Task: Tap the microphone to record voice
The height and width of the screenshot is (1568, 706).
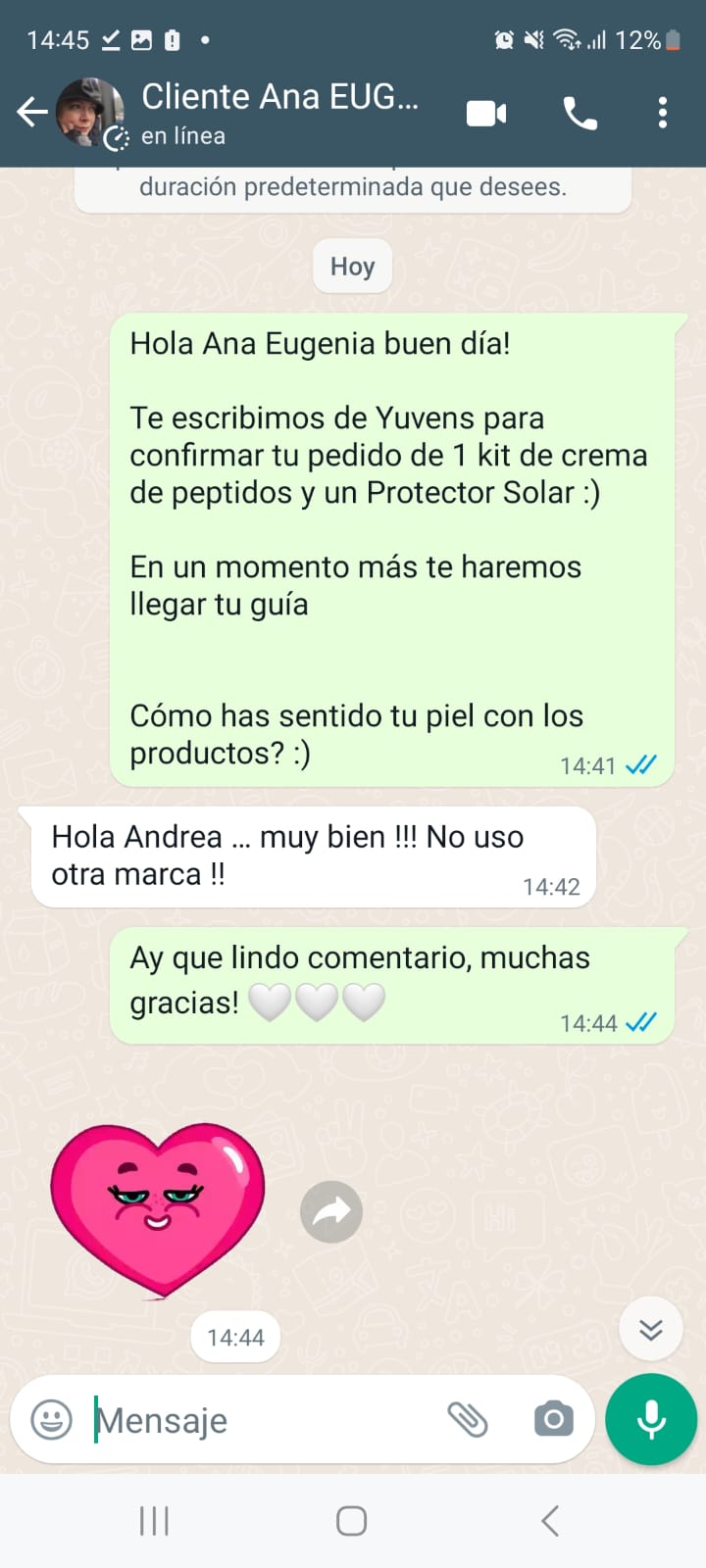Action: tap(651, 1419)
